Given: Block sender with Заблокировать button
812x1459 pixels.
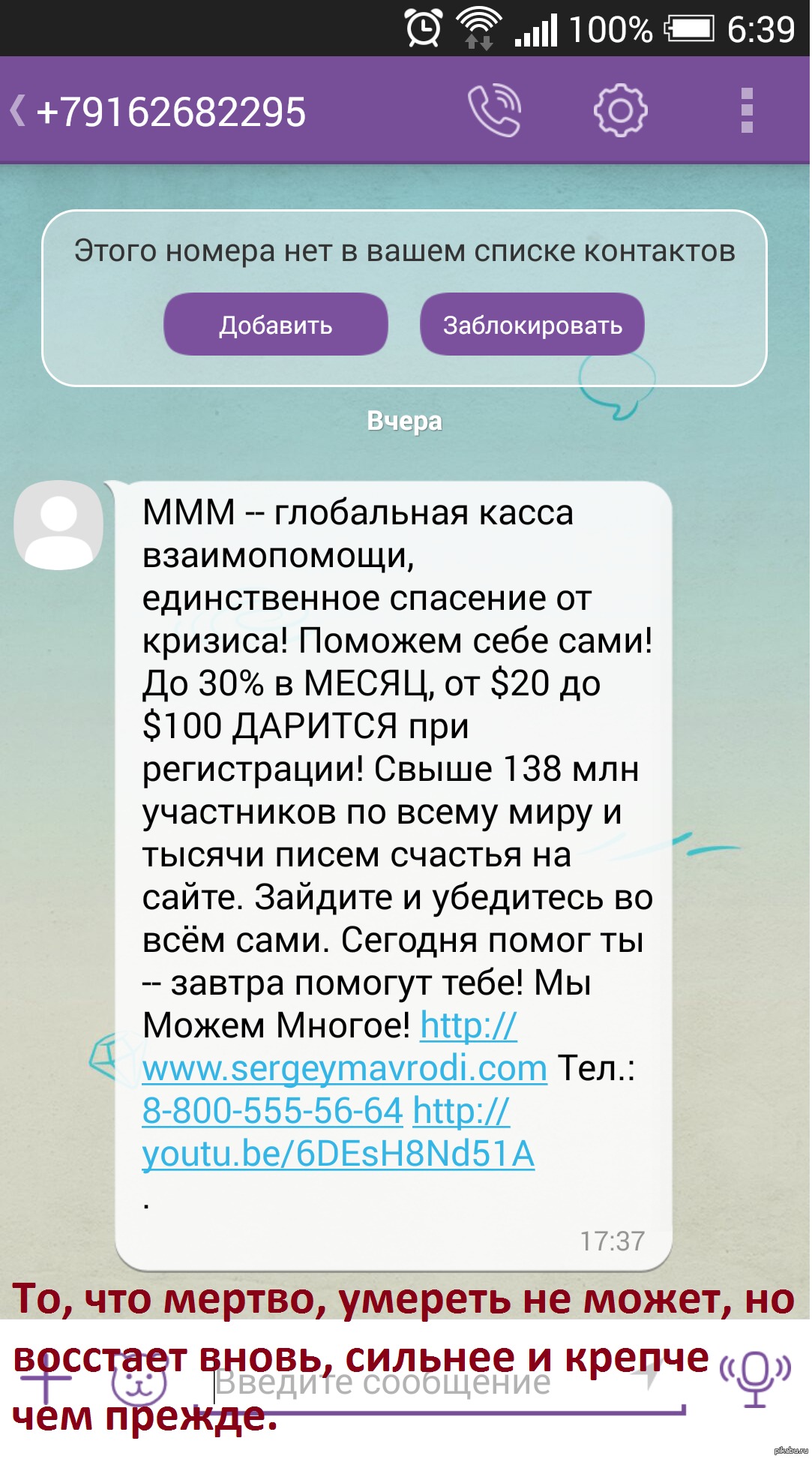Looking at the screenshot, I should 532,325.
